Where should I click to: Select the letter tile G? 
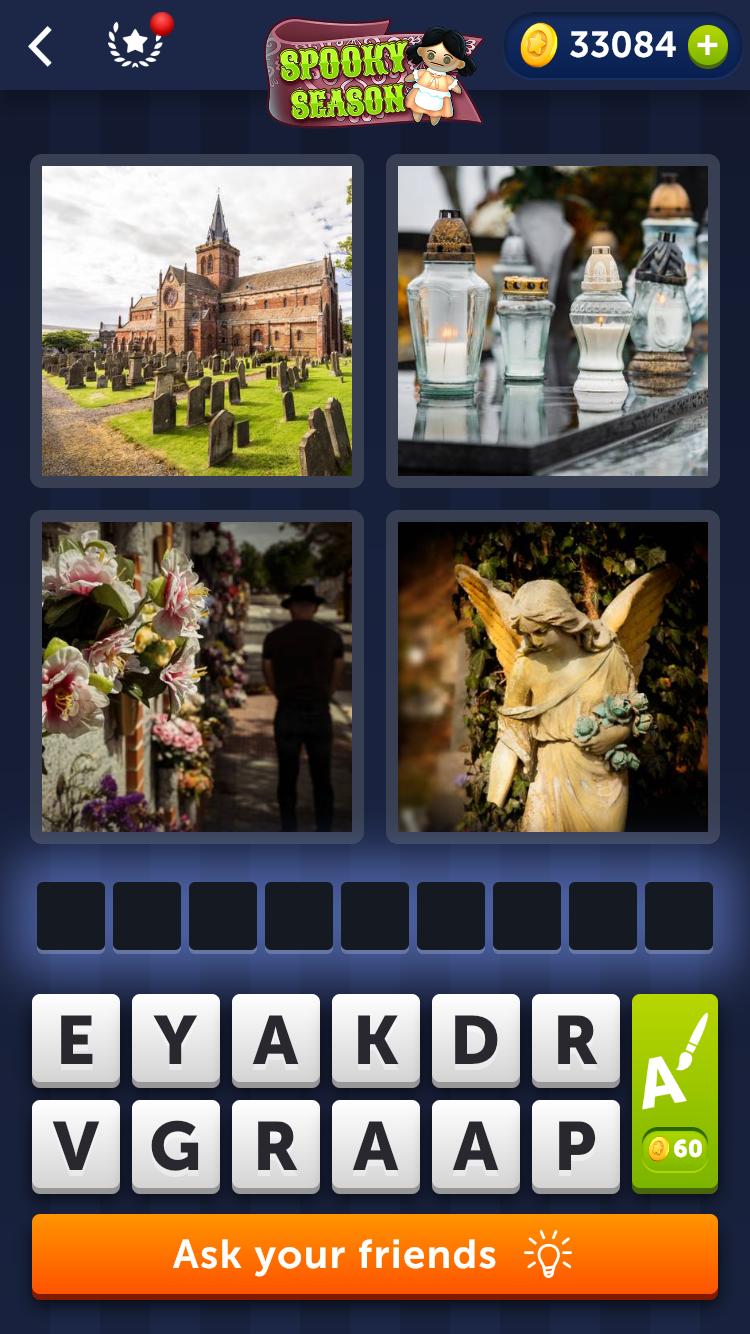pyautogui.click(x=176, y=1146)
